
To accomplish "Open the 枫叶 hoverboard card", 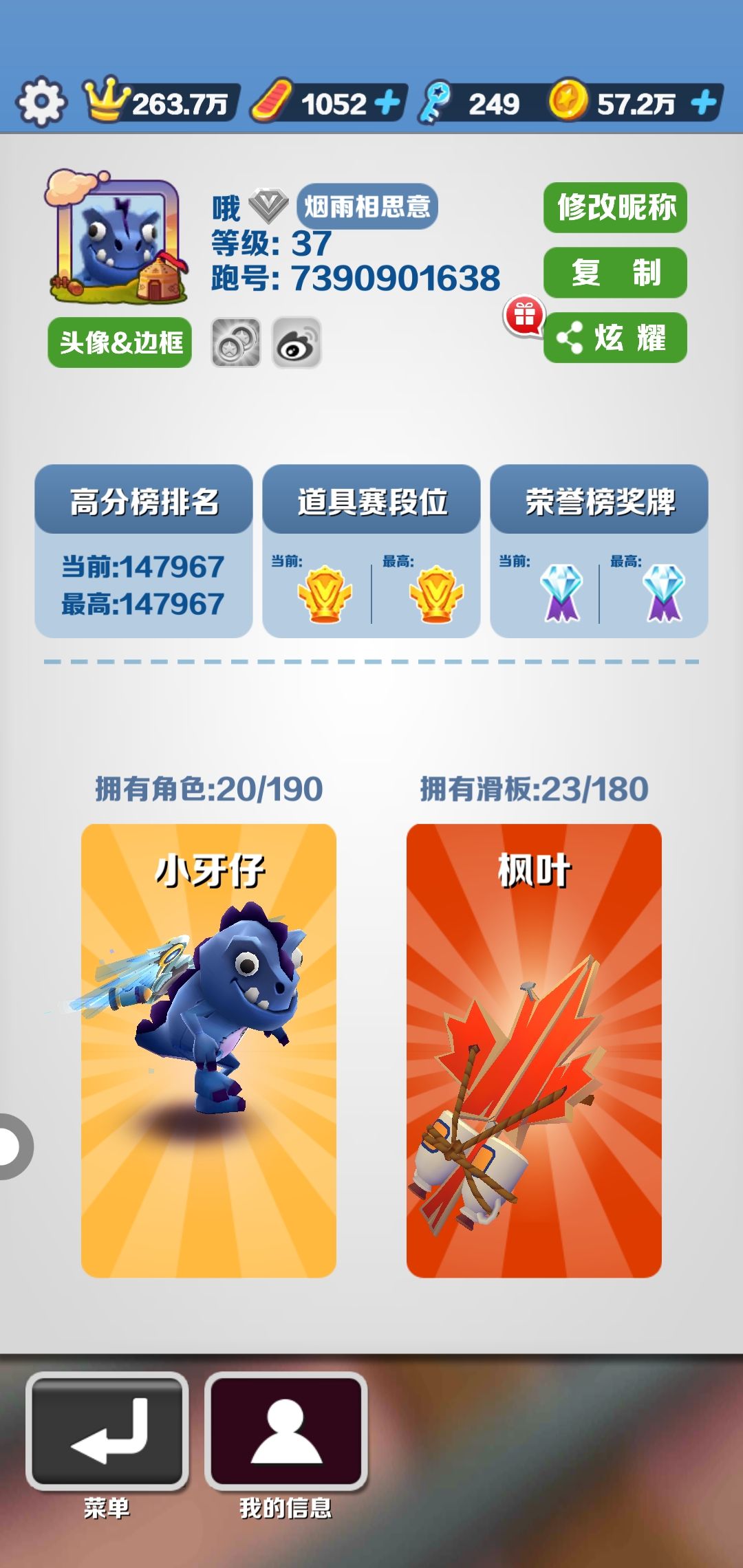I will 534,1050.
